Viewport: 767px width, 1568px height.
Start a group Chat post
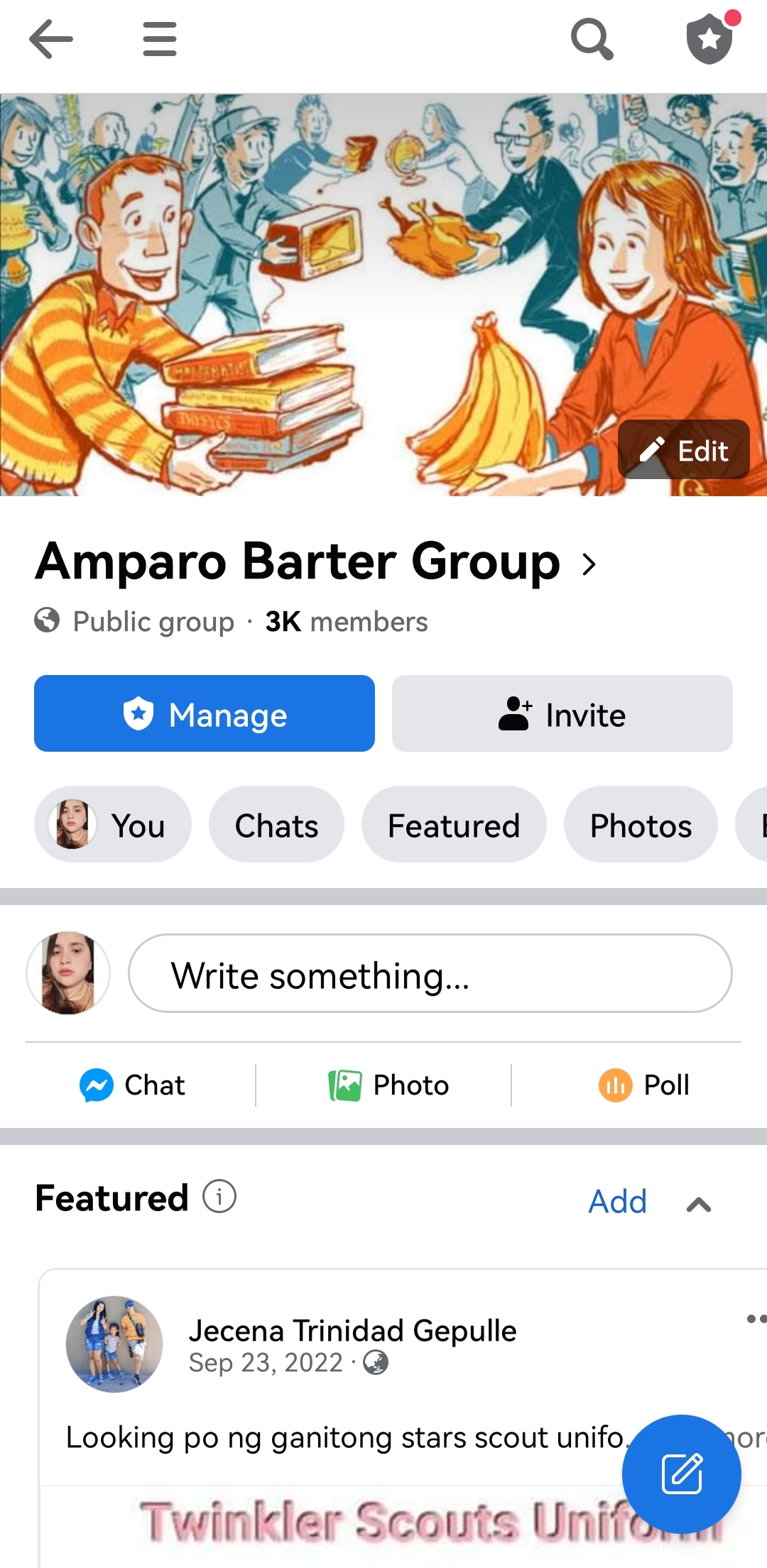(133, 1085)
